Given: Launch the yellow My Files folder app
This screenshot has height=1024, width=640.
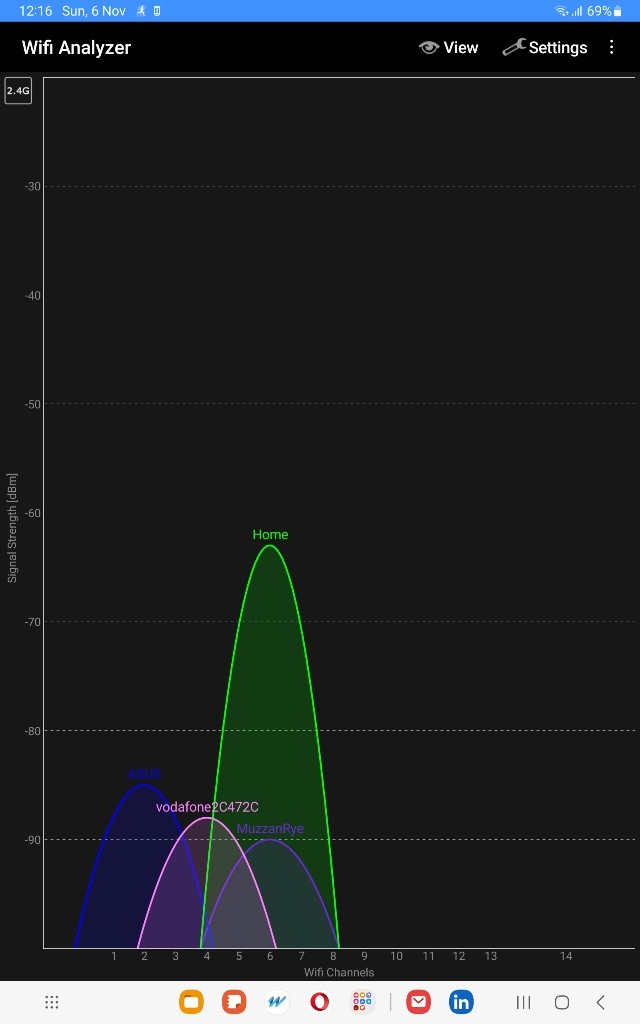Looking at the screenshot, I should point(191,1001).
